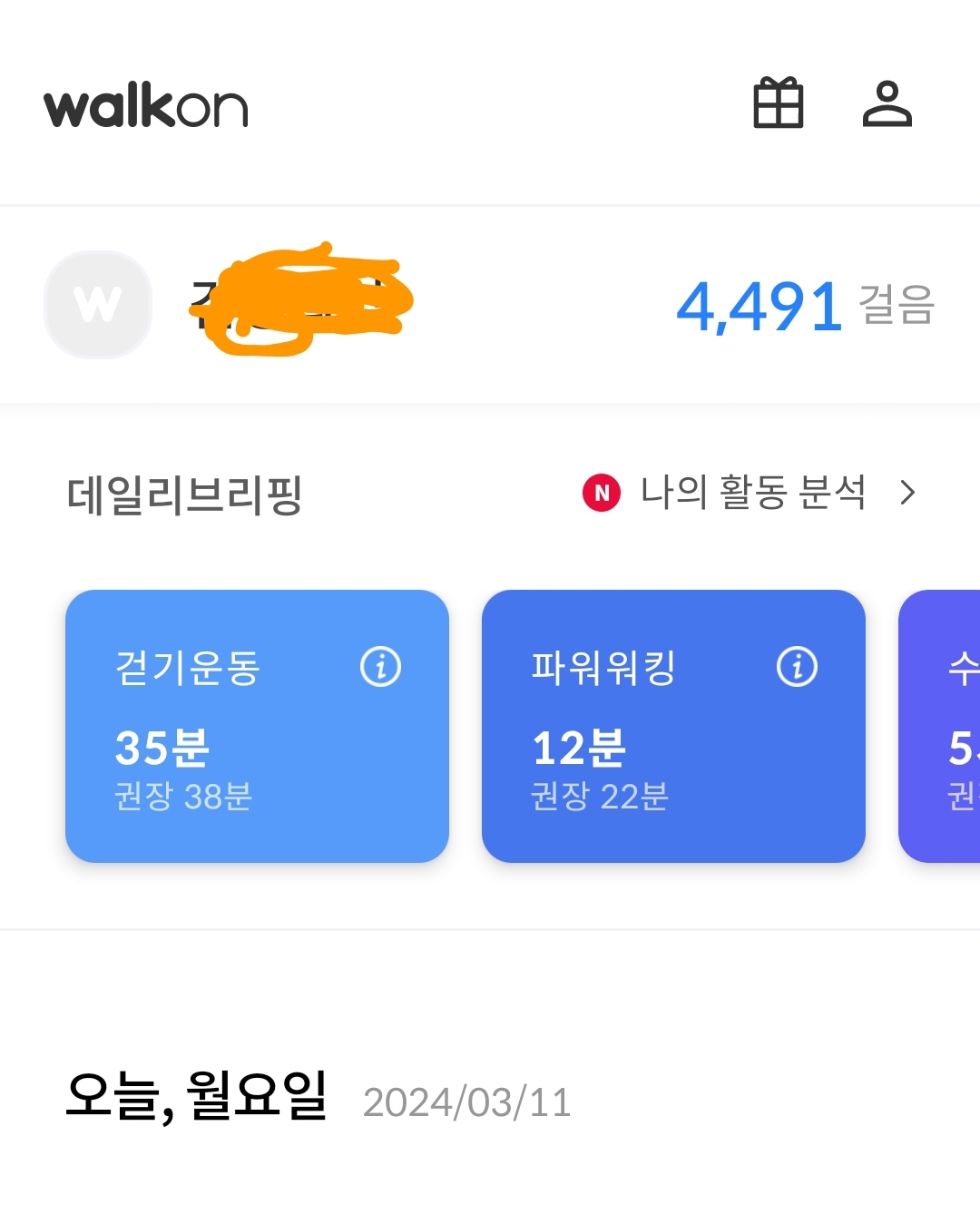980x1224 pixels.
Task: View the 4,491 걸음 step count details
Action: coord(805,306)
